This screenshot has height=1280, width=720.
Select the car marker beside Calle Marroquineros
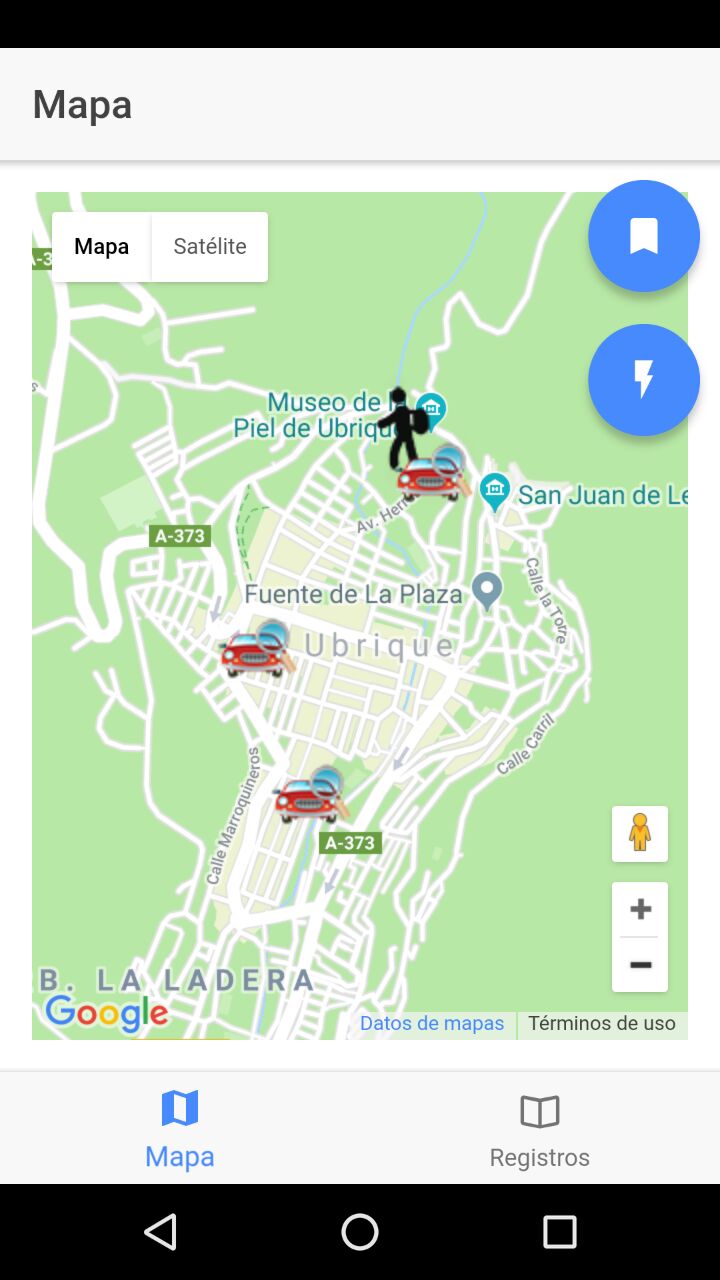click(x=310, y=795)
